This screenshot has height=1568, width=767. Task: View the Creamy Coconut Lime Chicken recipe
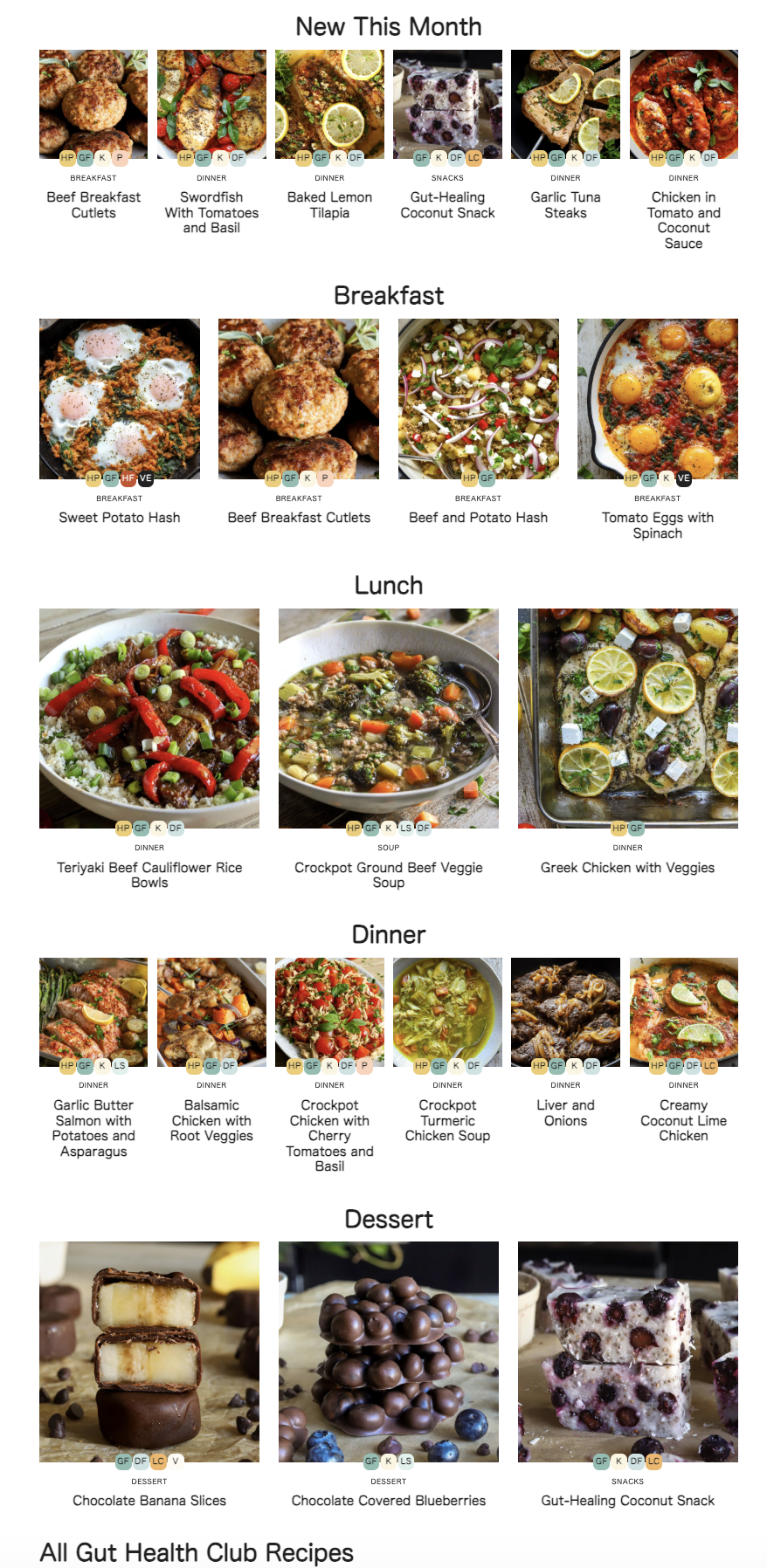click(683, 1120)
